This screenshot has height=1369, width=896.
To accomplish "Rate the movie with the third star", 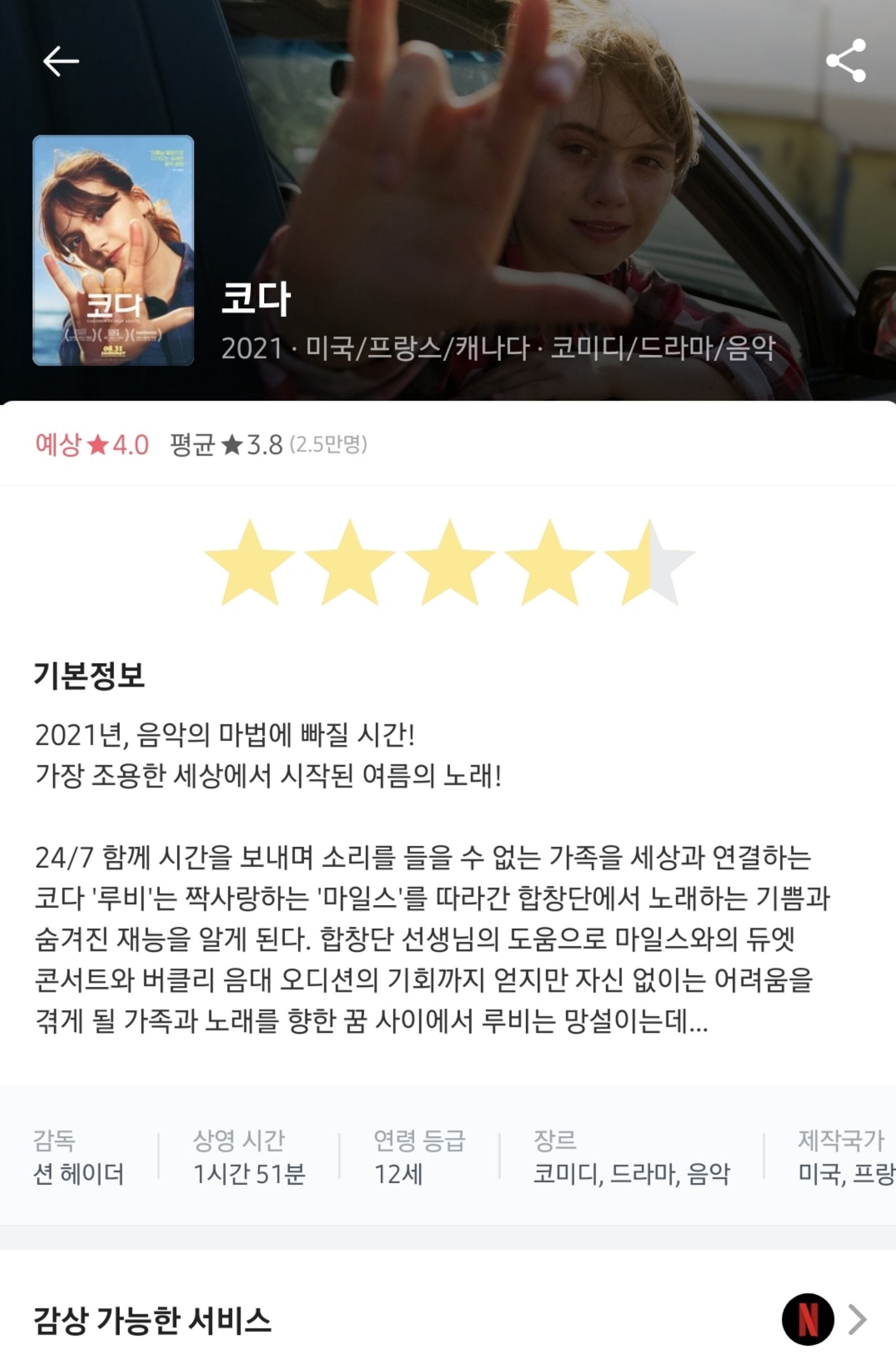I will (449, 562).
